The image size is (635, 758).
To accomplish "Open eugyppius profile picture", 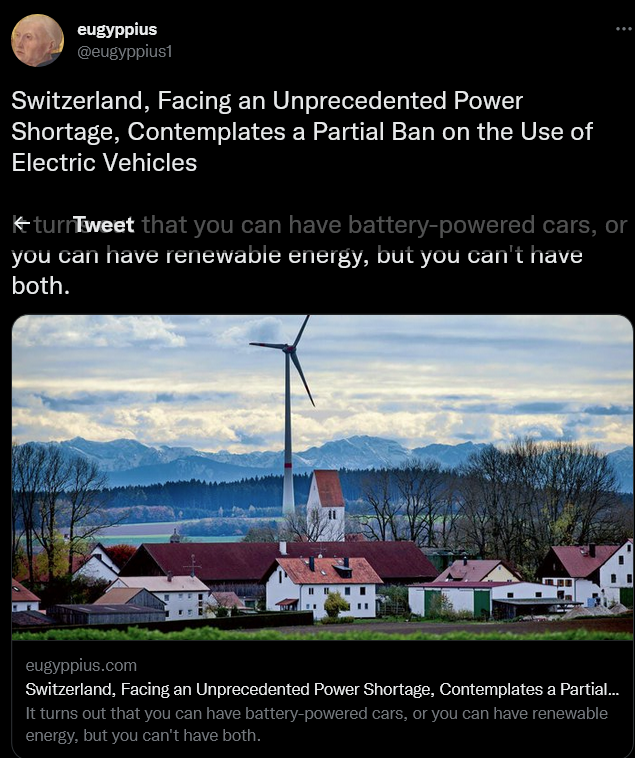I will tap(37, 41).
